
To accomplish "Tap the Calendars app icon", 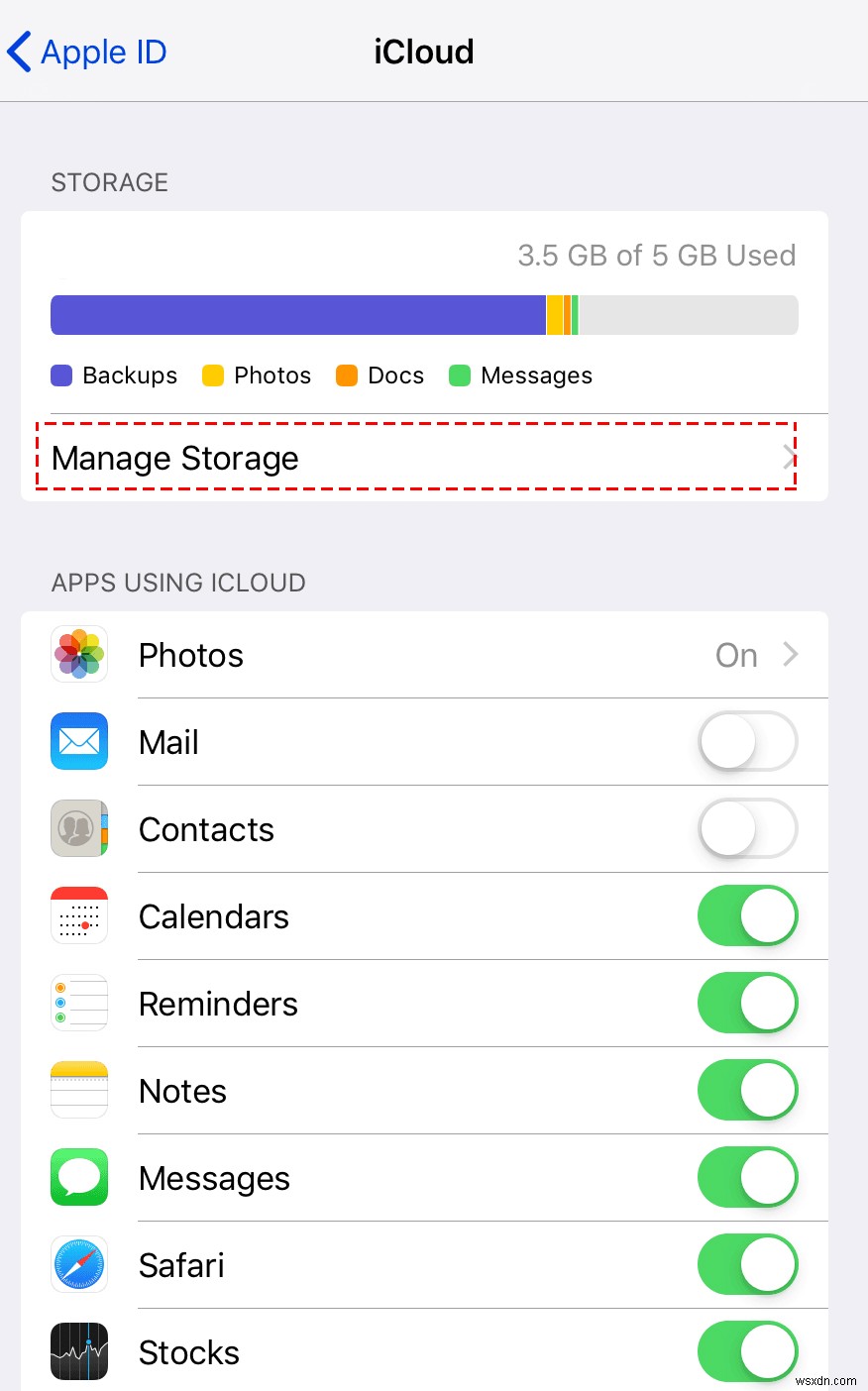I will coord(79,915).
